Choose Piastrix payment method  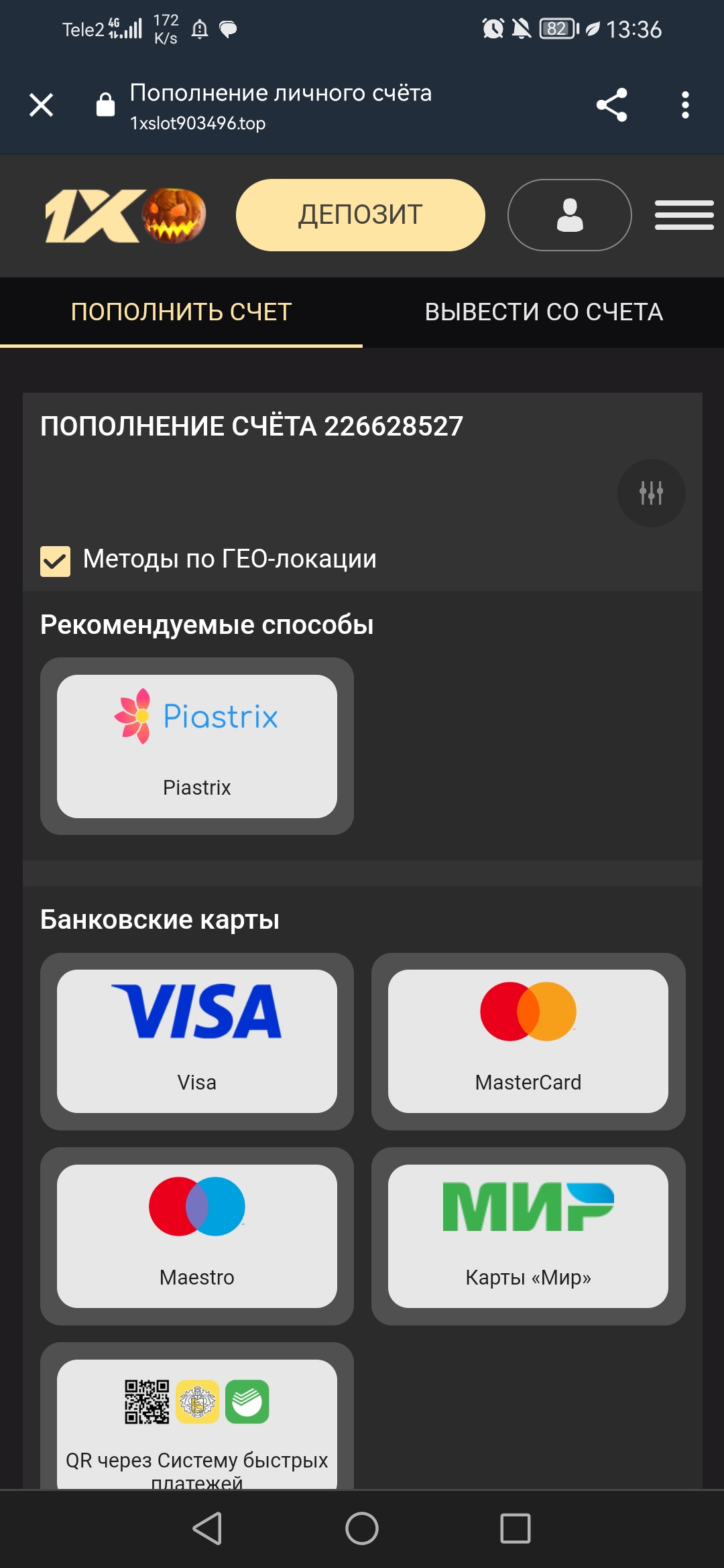coord(197,746)
